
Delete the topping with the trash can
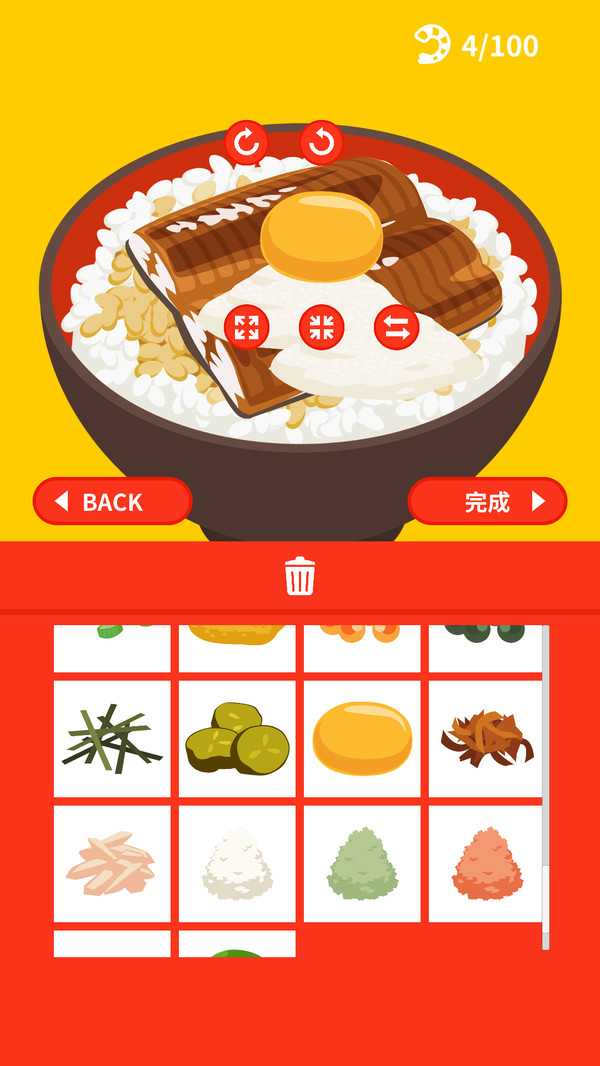300,577
